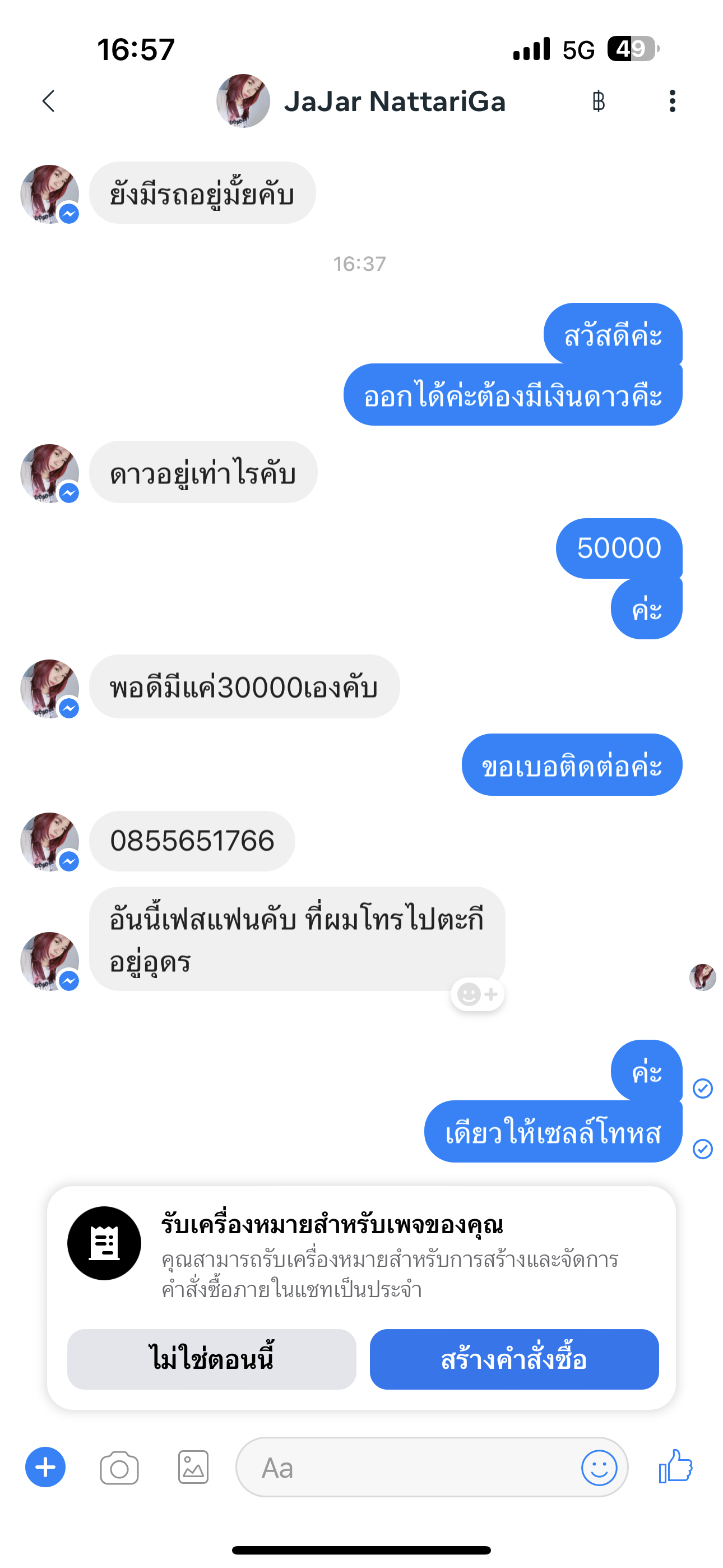The width and height of the screenshot is (723, 1568).
Task: Open the emoji picker in message field
Action: pos(599,1468)
